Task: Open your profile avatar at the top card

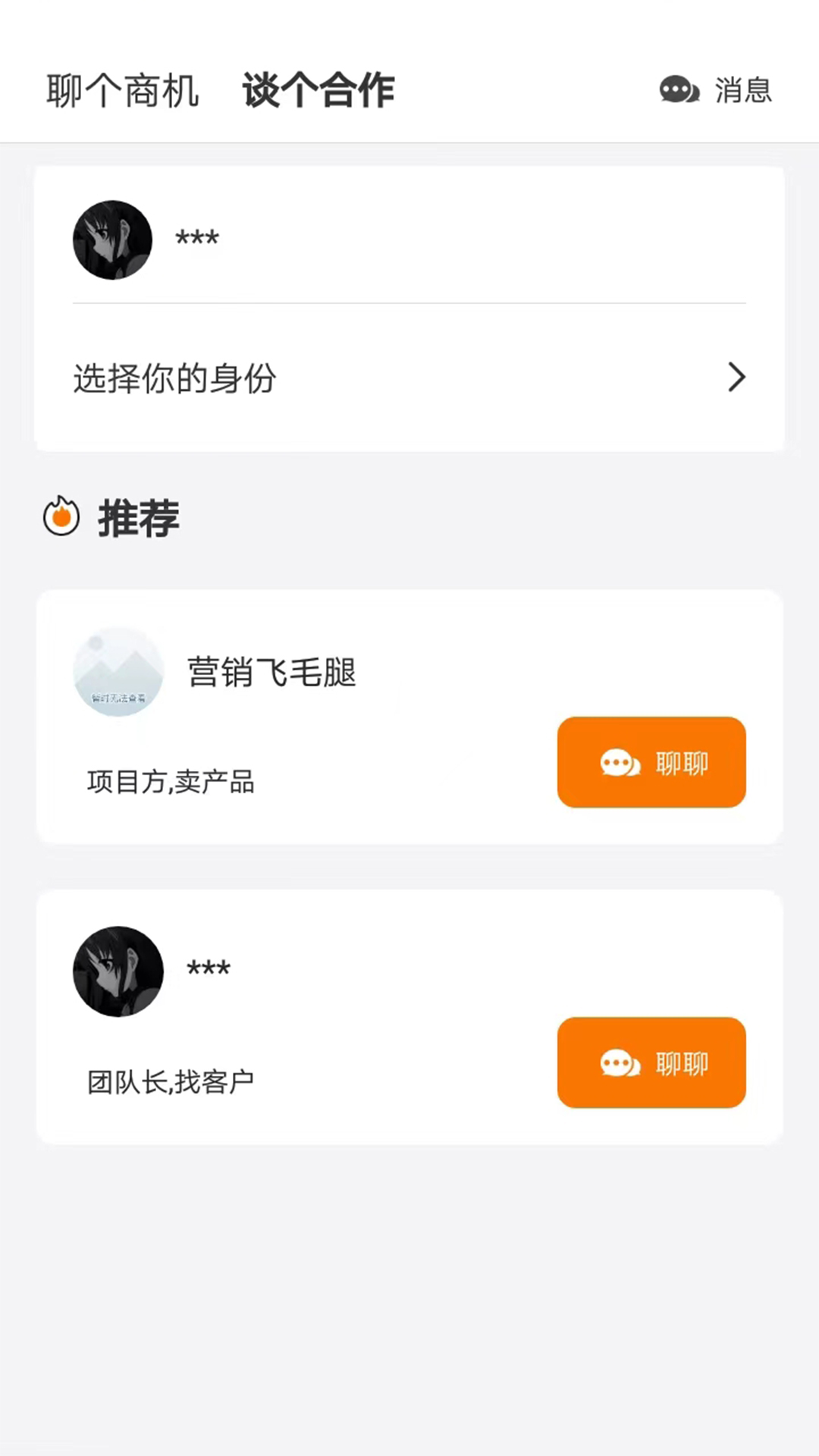Action: [111, 240]
